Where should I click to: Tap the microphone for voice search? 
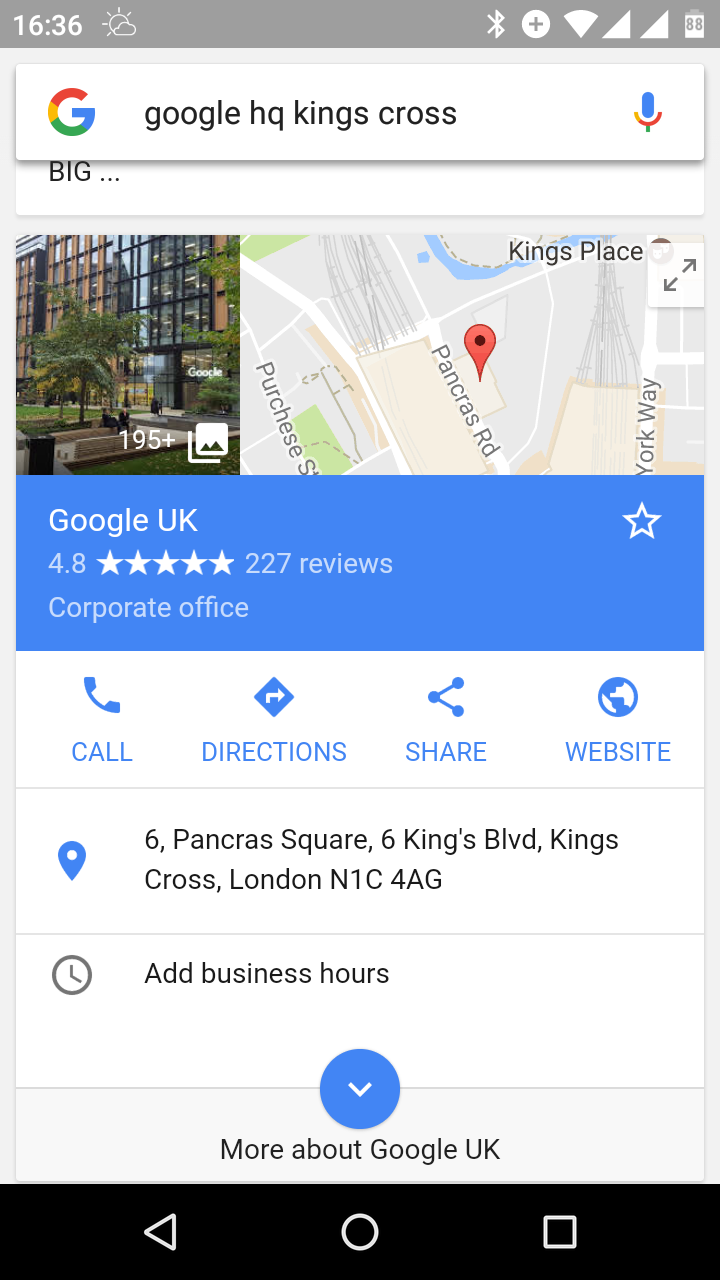[x=648, y=112]
